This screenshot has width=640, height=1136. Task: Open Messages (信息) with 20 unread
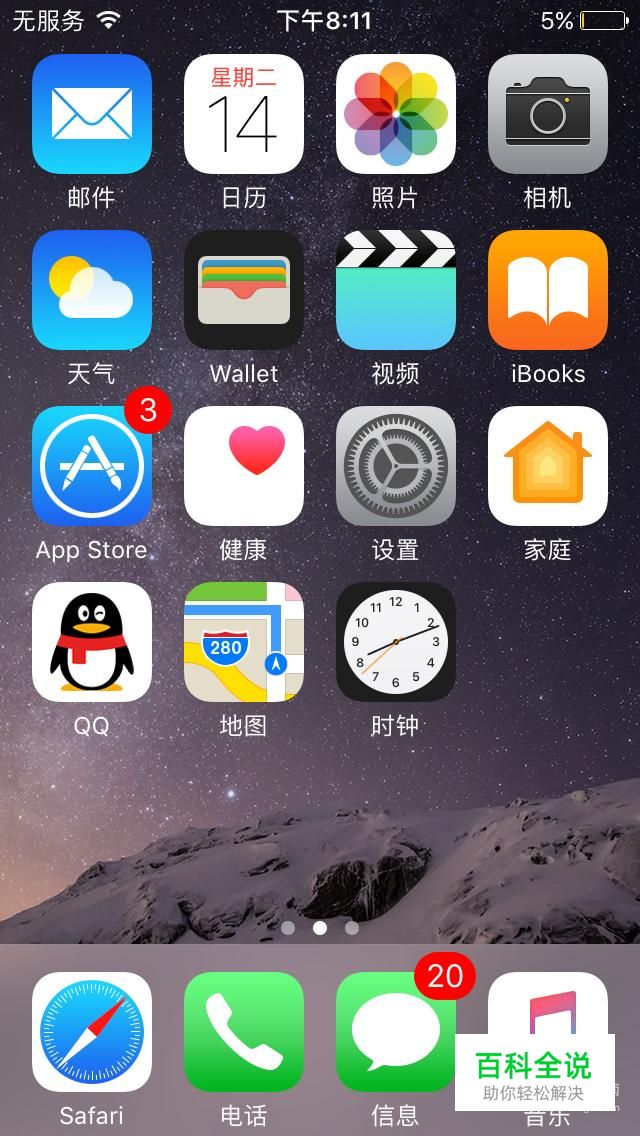(396, 1032)
